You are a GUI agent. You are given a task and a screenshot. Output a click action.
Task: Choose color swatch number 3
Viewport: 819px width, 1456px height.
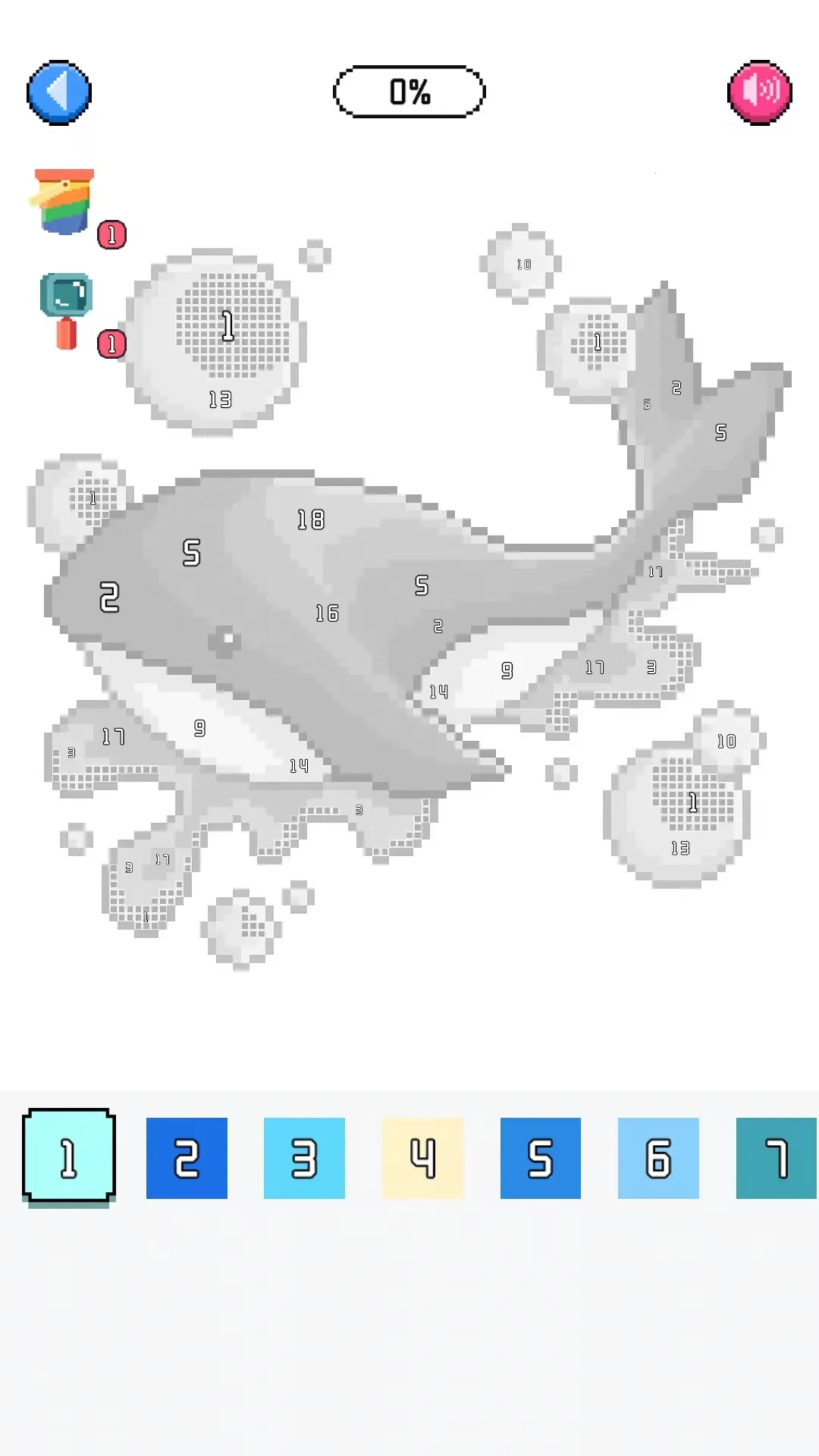(x=304, y=1158)
